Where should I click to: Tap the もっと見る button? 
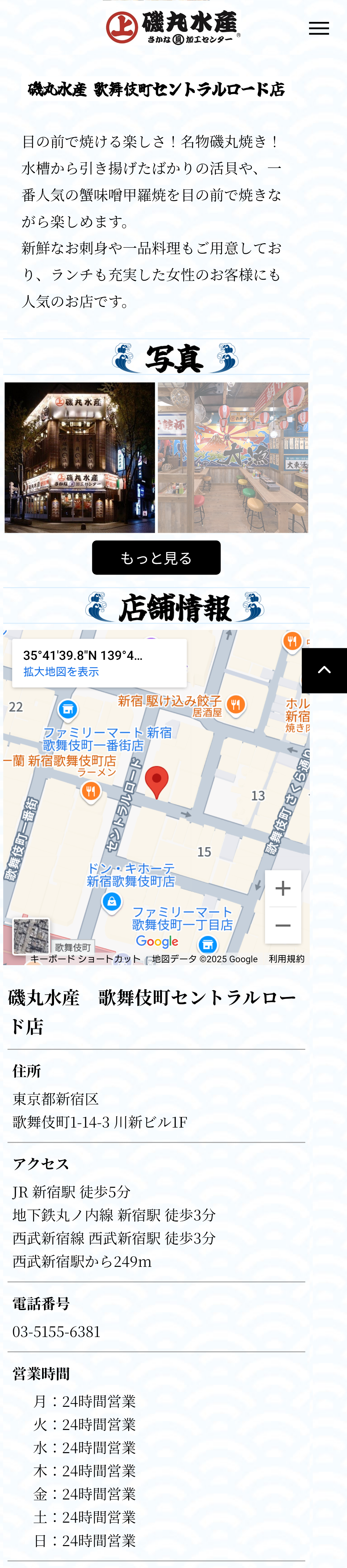coord(156,558)
